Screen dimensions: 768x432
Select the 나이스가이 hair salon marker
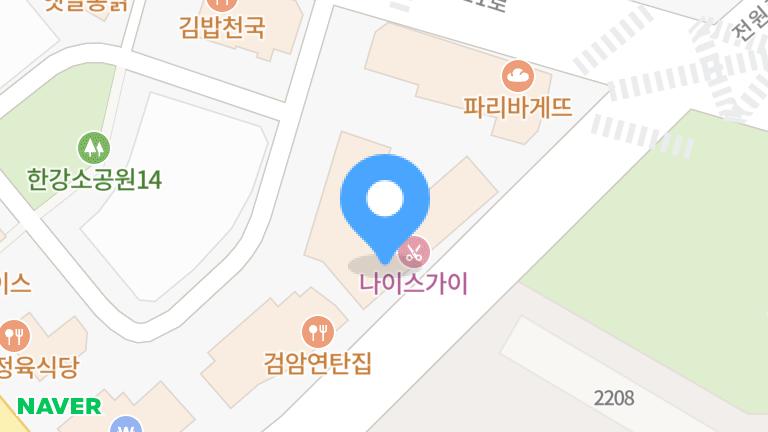(x=413, y=251)
